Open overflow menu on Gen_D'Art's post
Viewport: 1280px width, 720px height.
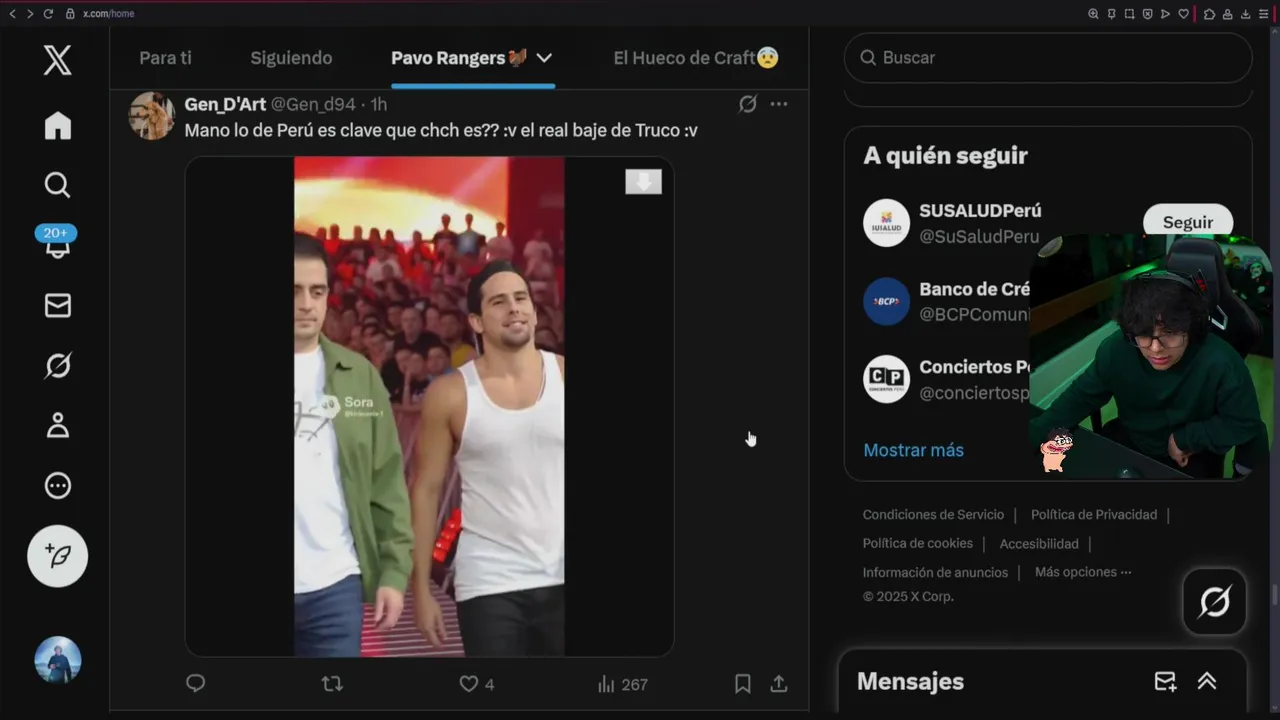(779, 104)
